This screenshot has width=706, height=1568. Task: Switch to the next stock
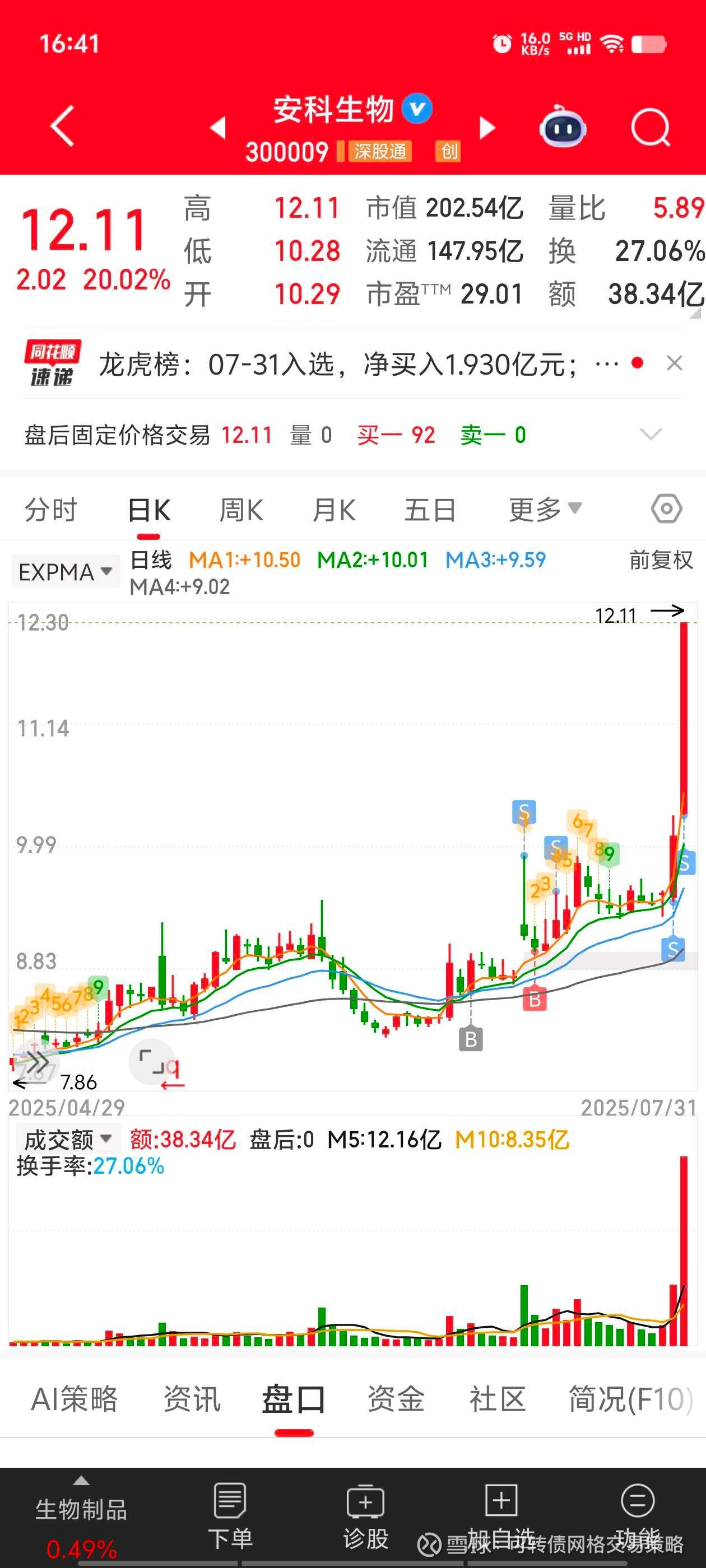coord(487,127)
